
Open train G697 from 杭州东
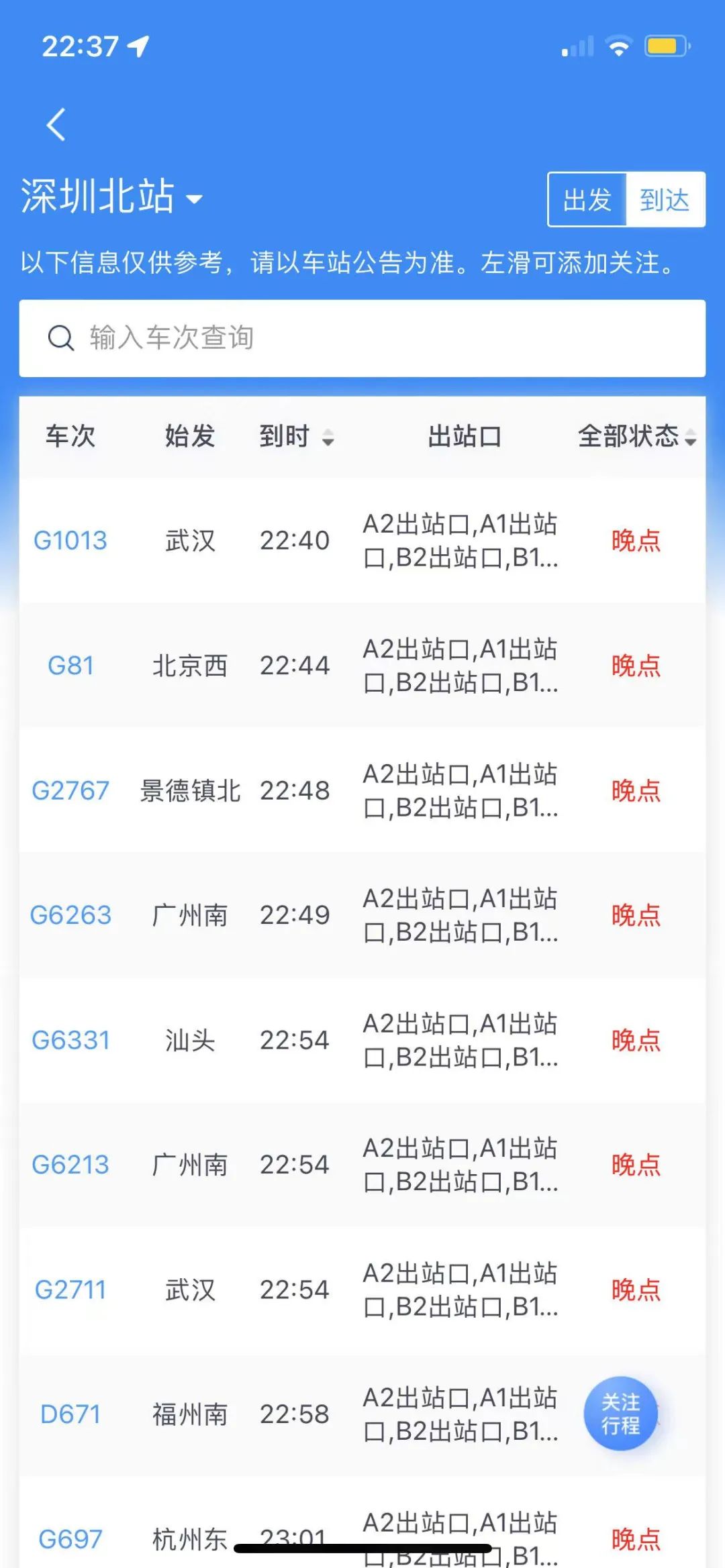[70, 1538]
